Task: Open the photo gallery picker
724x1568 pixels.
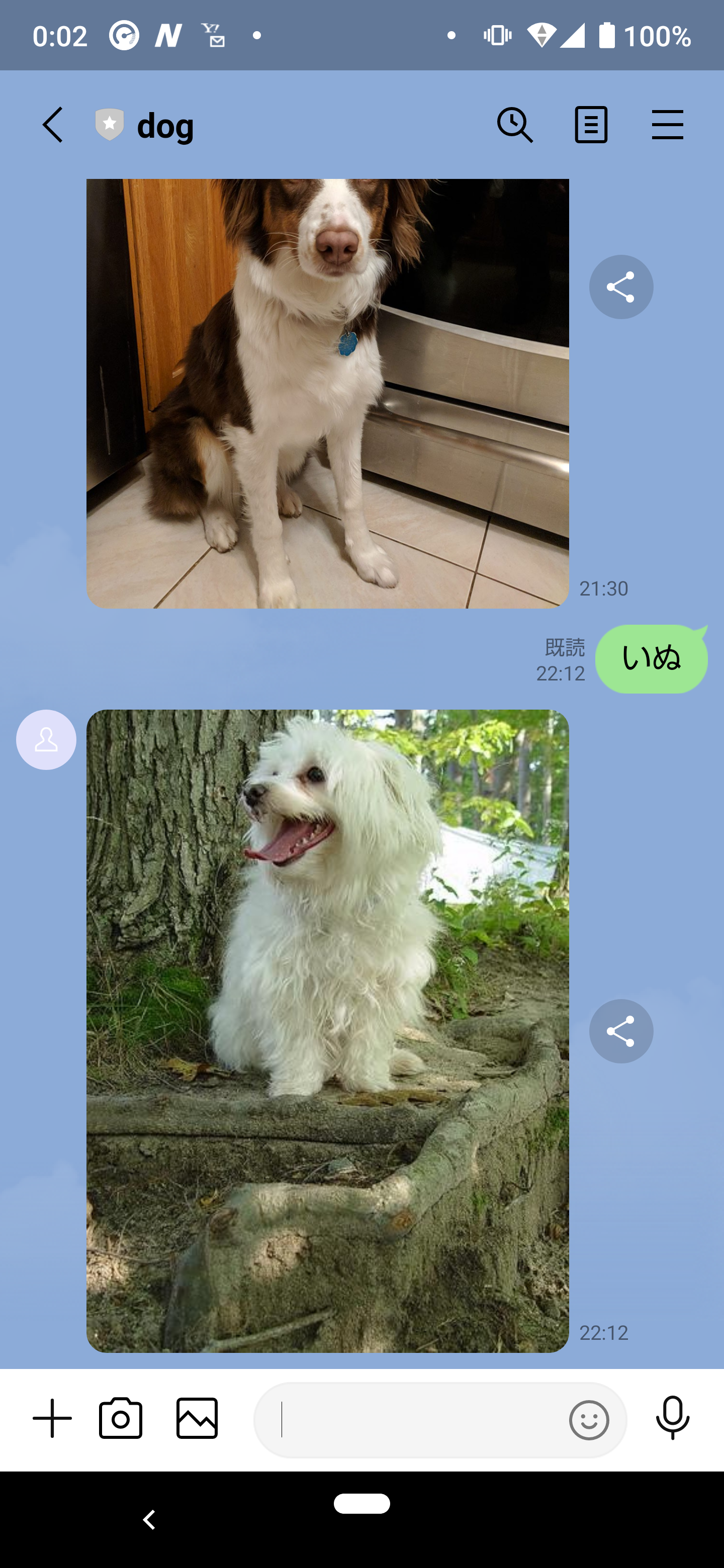Action: coord(196,1418)
